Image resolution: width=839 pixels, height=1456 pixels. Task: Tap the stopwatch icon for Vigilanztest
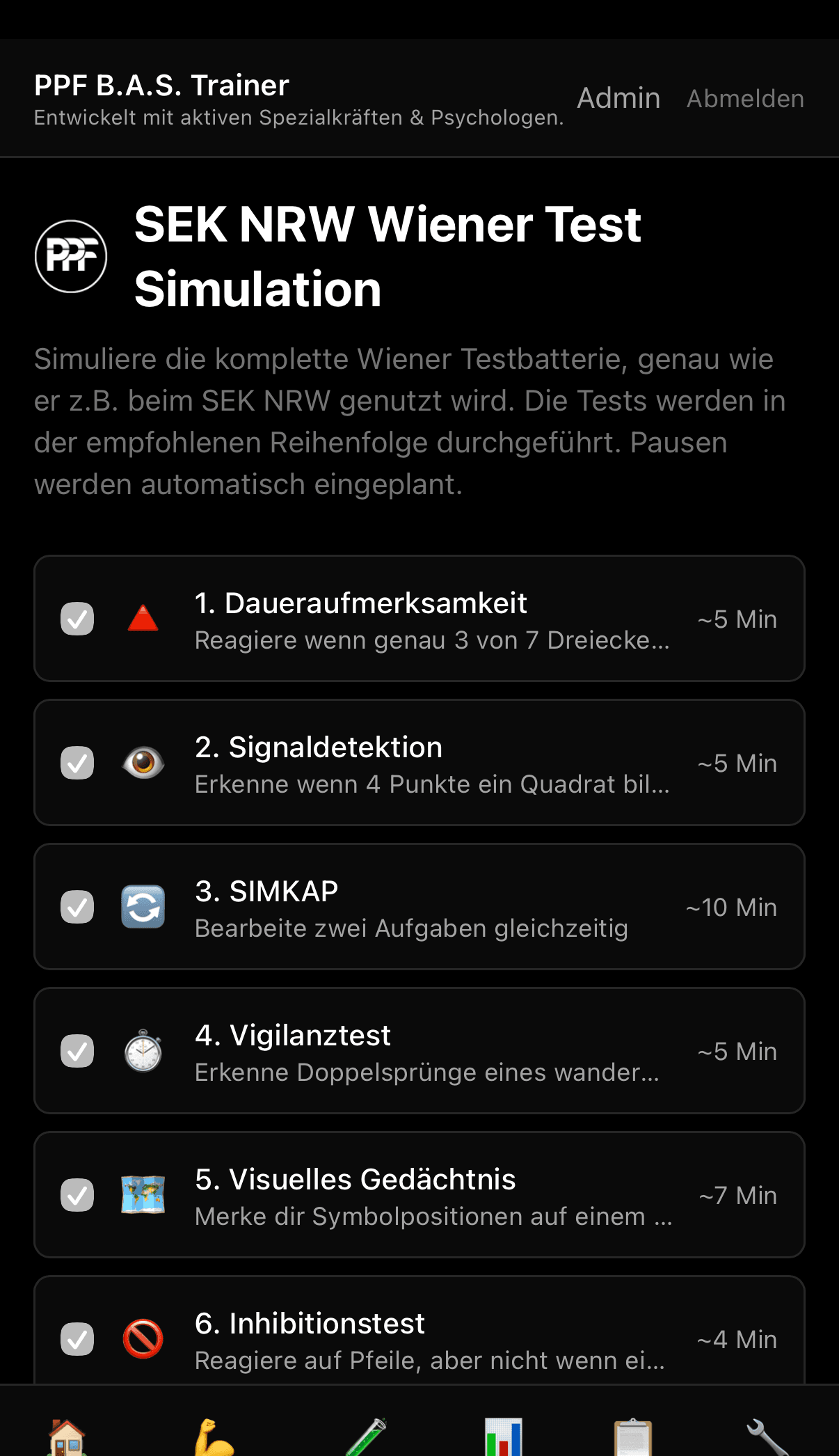[x=143, y=1051]
